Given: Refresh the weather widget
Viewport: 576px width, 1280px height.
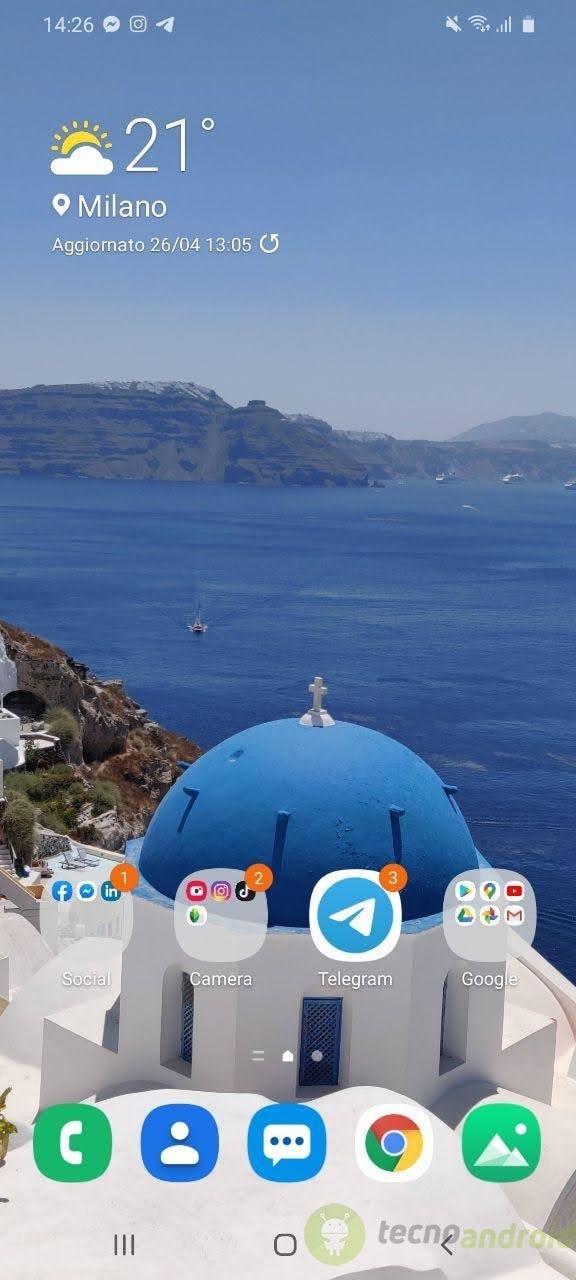Looking at the screenshot, I should [x=269, y=243].
